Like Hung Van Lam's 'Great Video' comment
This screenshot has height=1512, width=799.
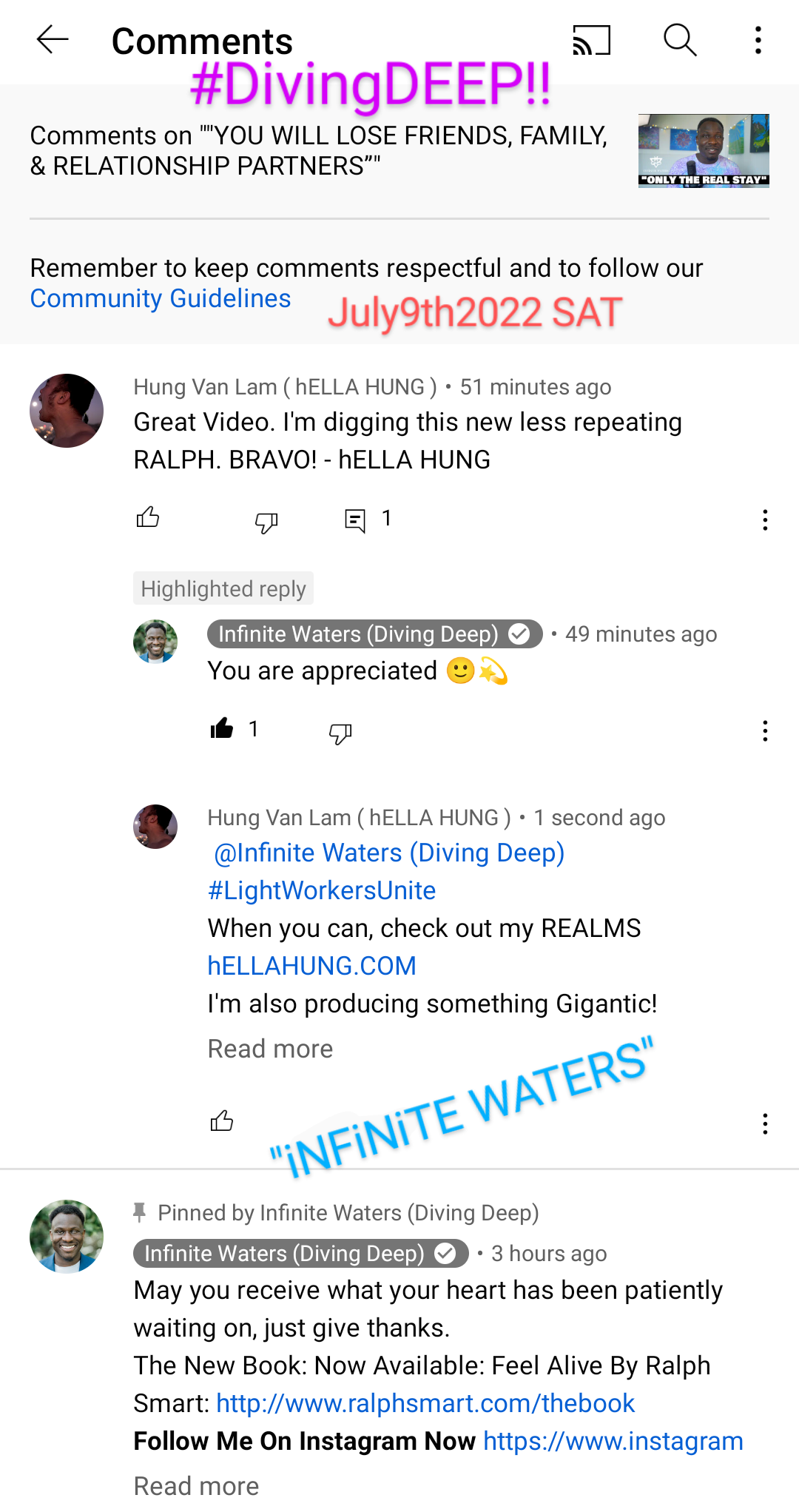[148, 519]
